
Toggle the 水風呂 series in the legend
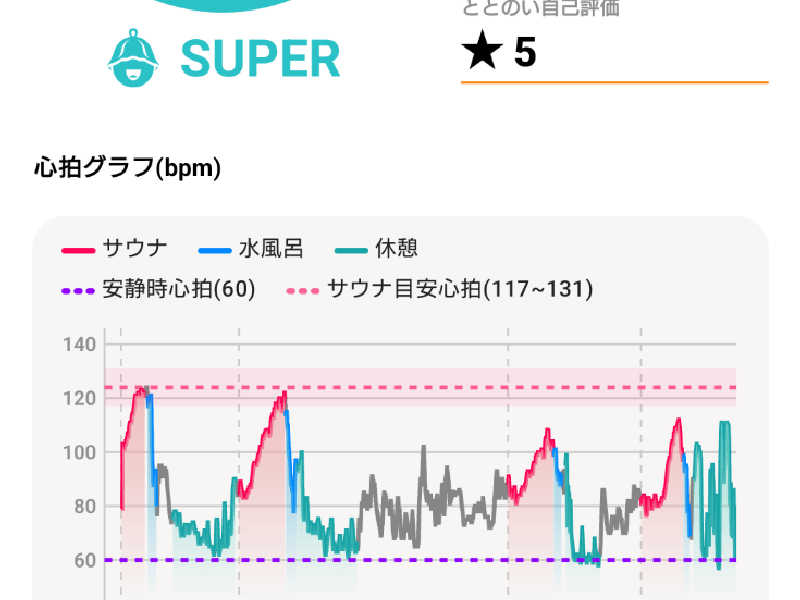[x=250, y=249]
